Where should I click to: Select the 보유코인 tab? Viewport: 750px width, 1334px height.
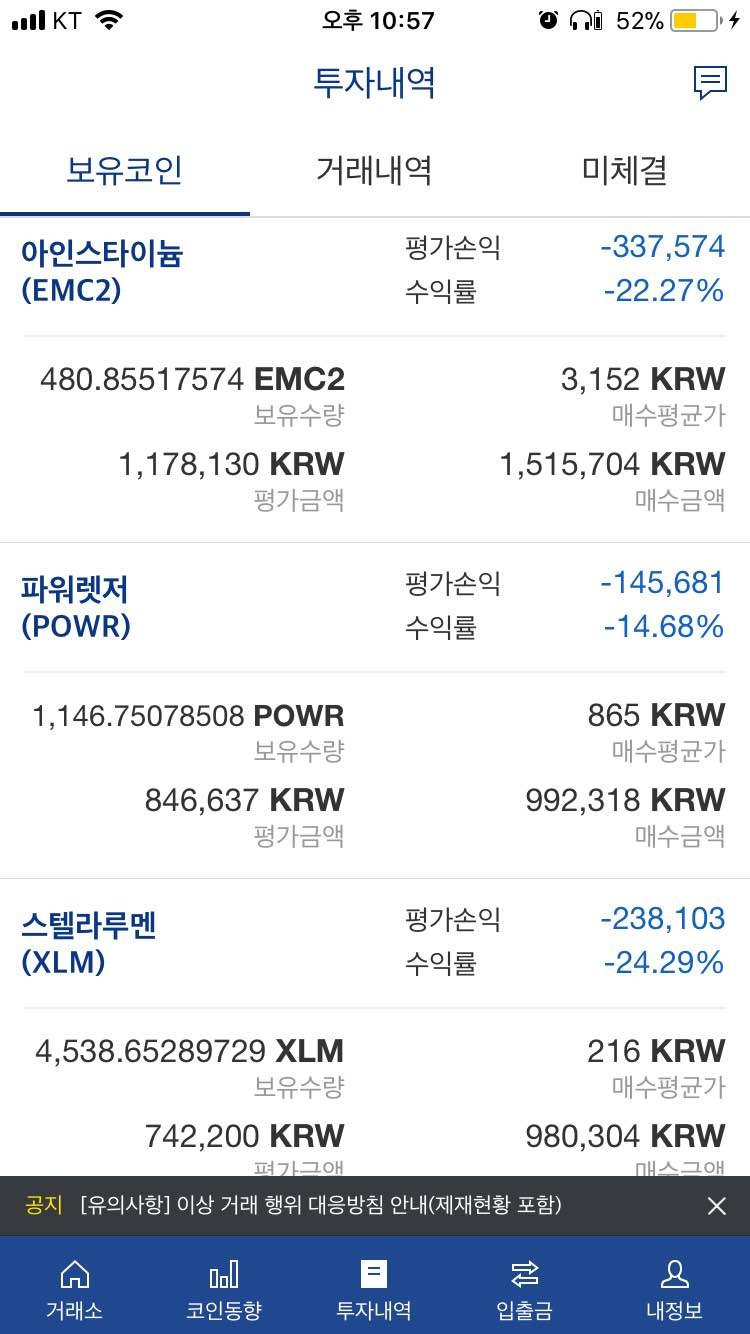coord(124,170)
